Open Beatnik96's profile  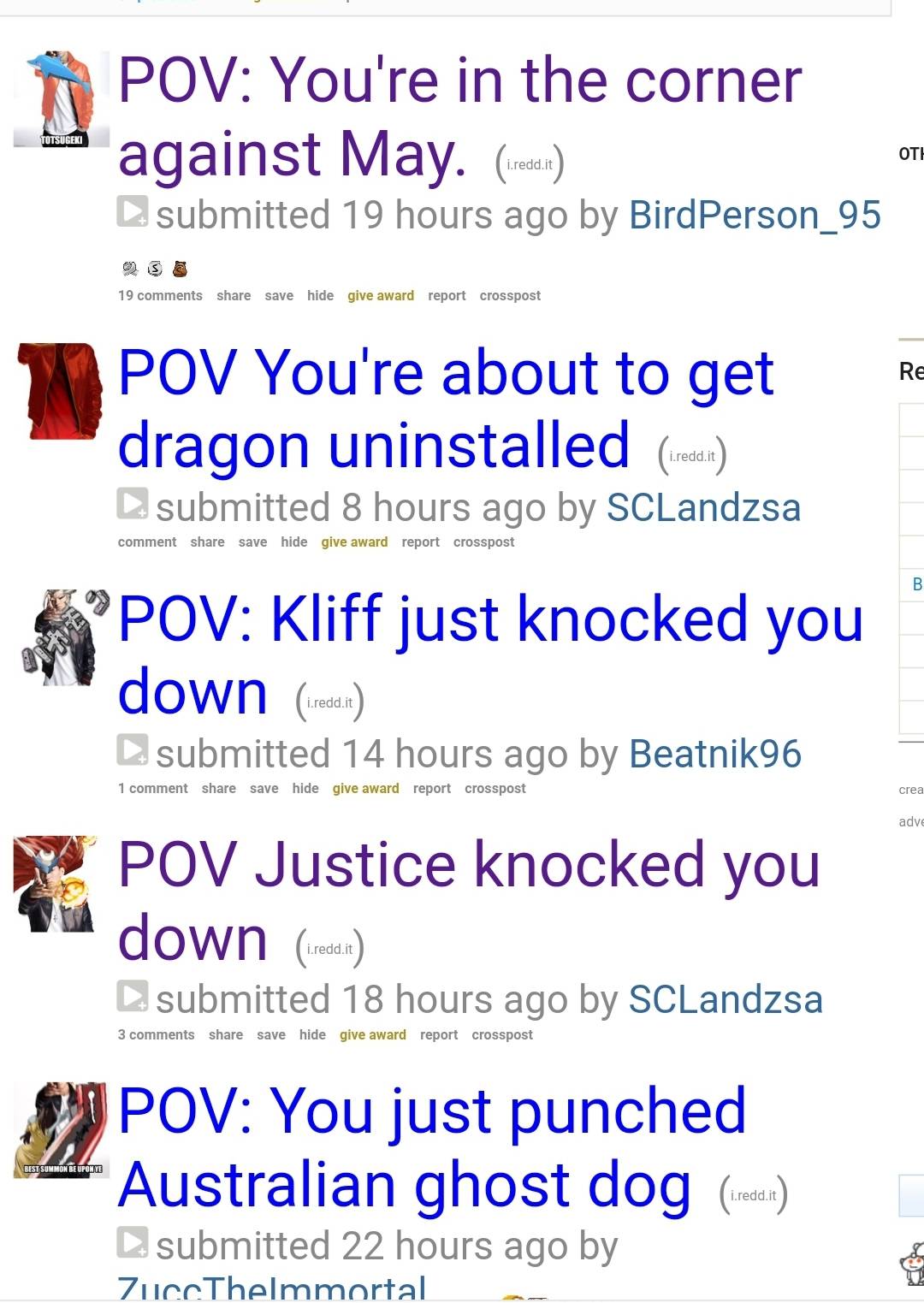(714, 753)
